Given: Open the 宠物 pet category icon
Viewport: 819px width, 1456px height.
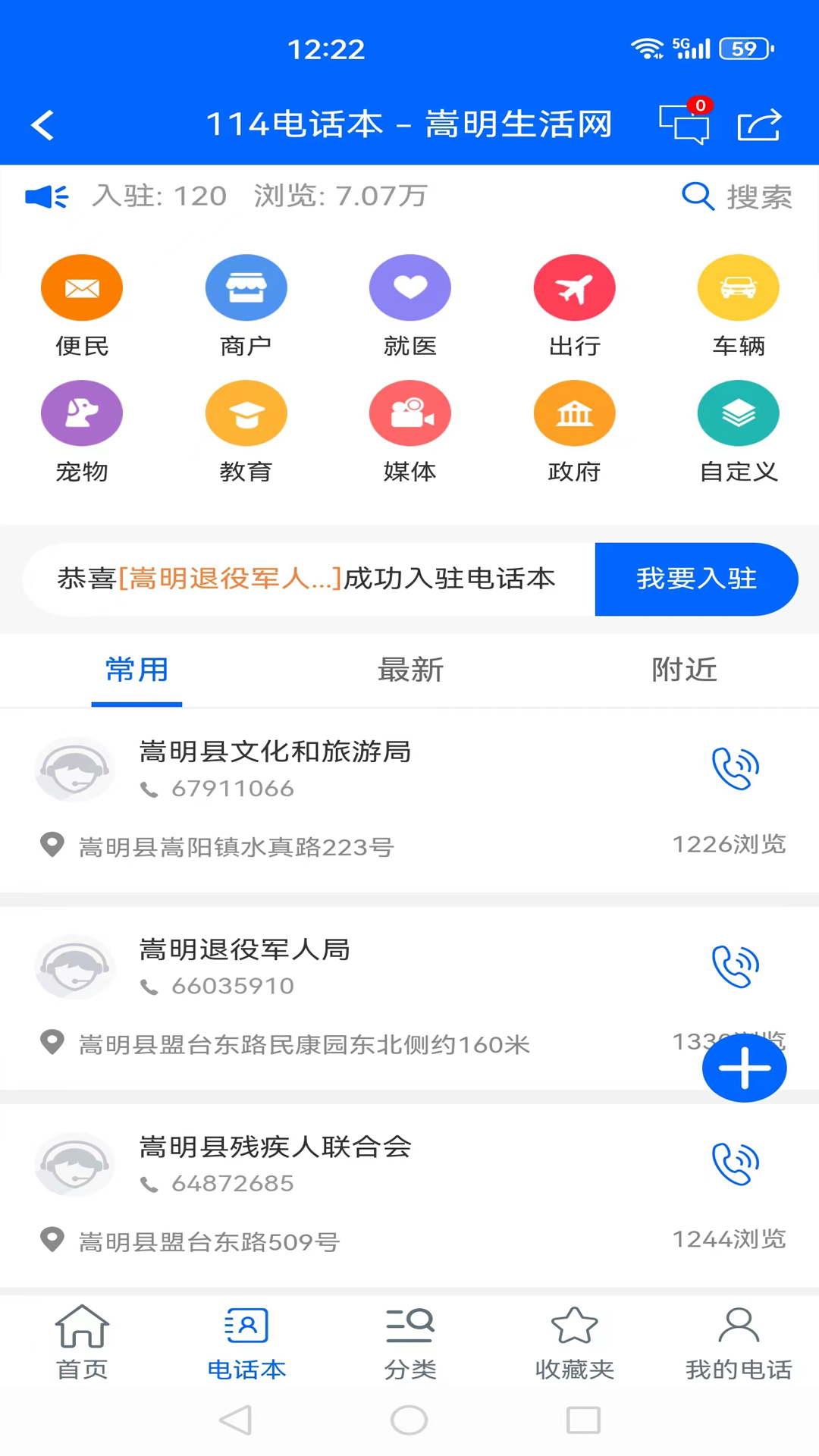Looking at the screenshot, I should (x=82, y=413).
